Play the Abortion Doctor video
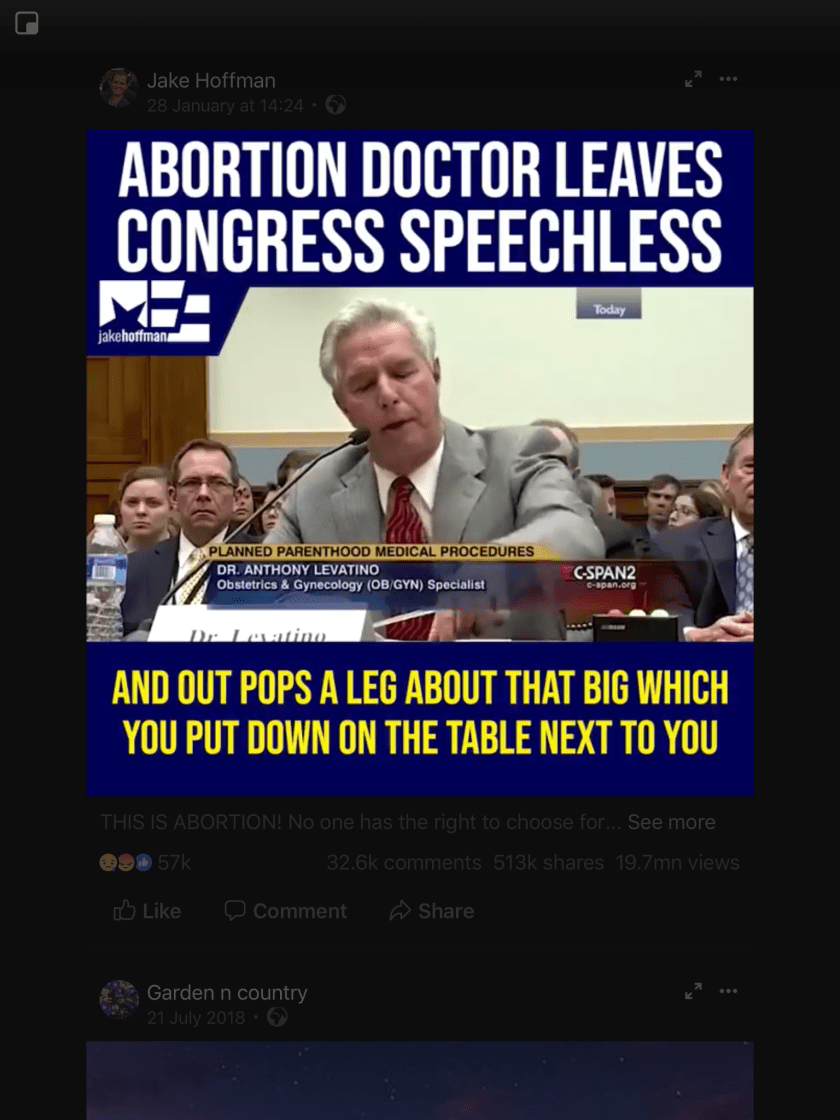 pyautogui.click(x=420, y=462)
